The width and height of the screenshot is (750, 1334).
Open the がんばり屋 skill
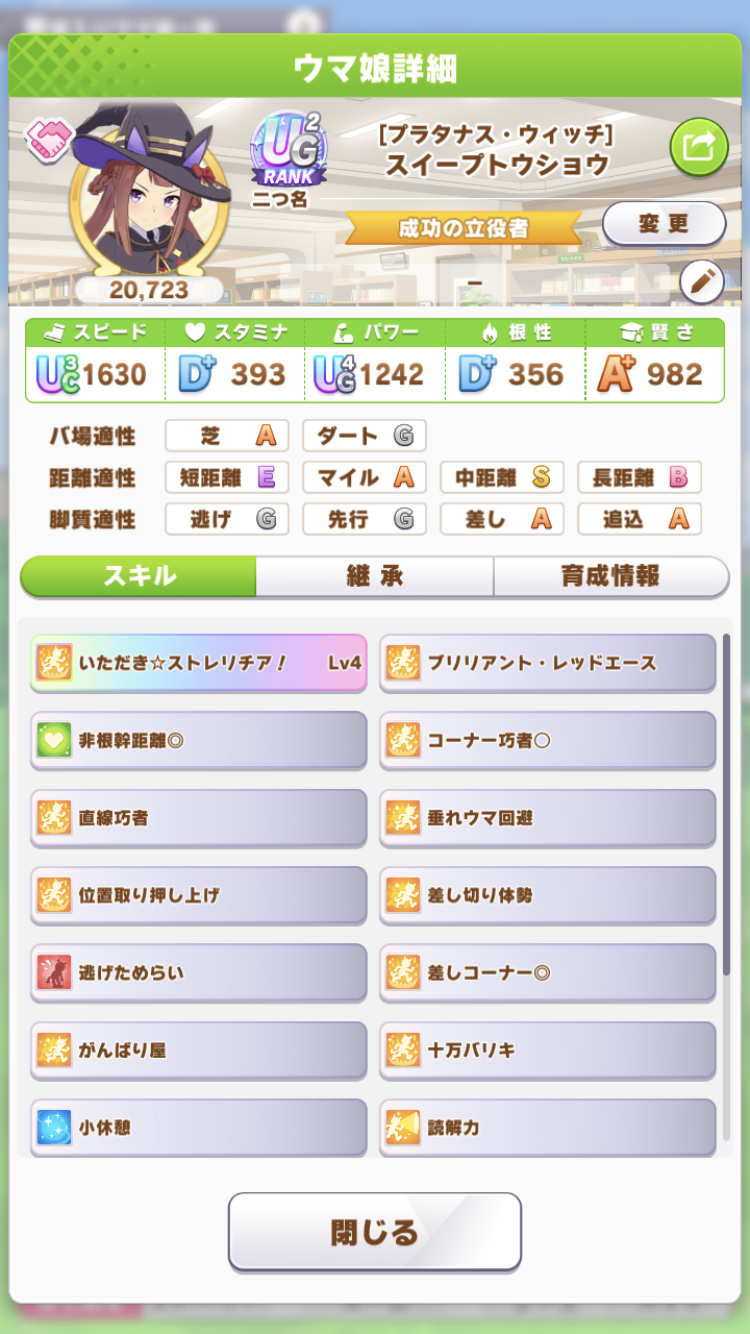pos(198,1050)
